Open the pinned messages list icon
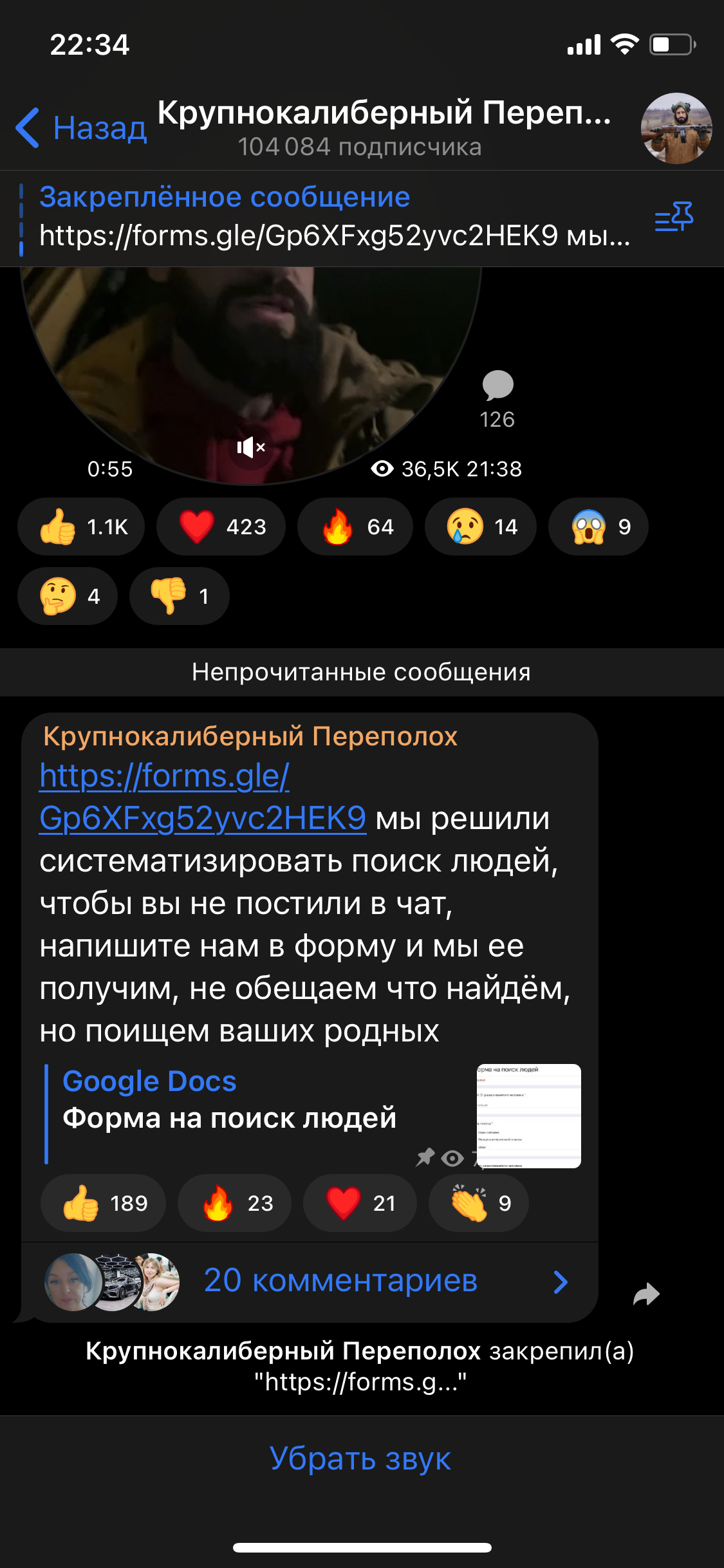724x1568 pixels. [x=674, y=217]
